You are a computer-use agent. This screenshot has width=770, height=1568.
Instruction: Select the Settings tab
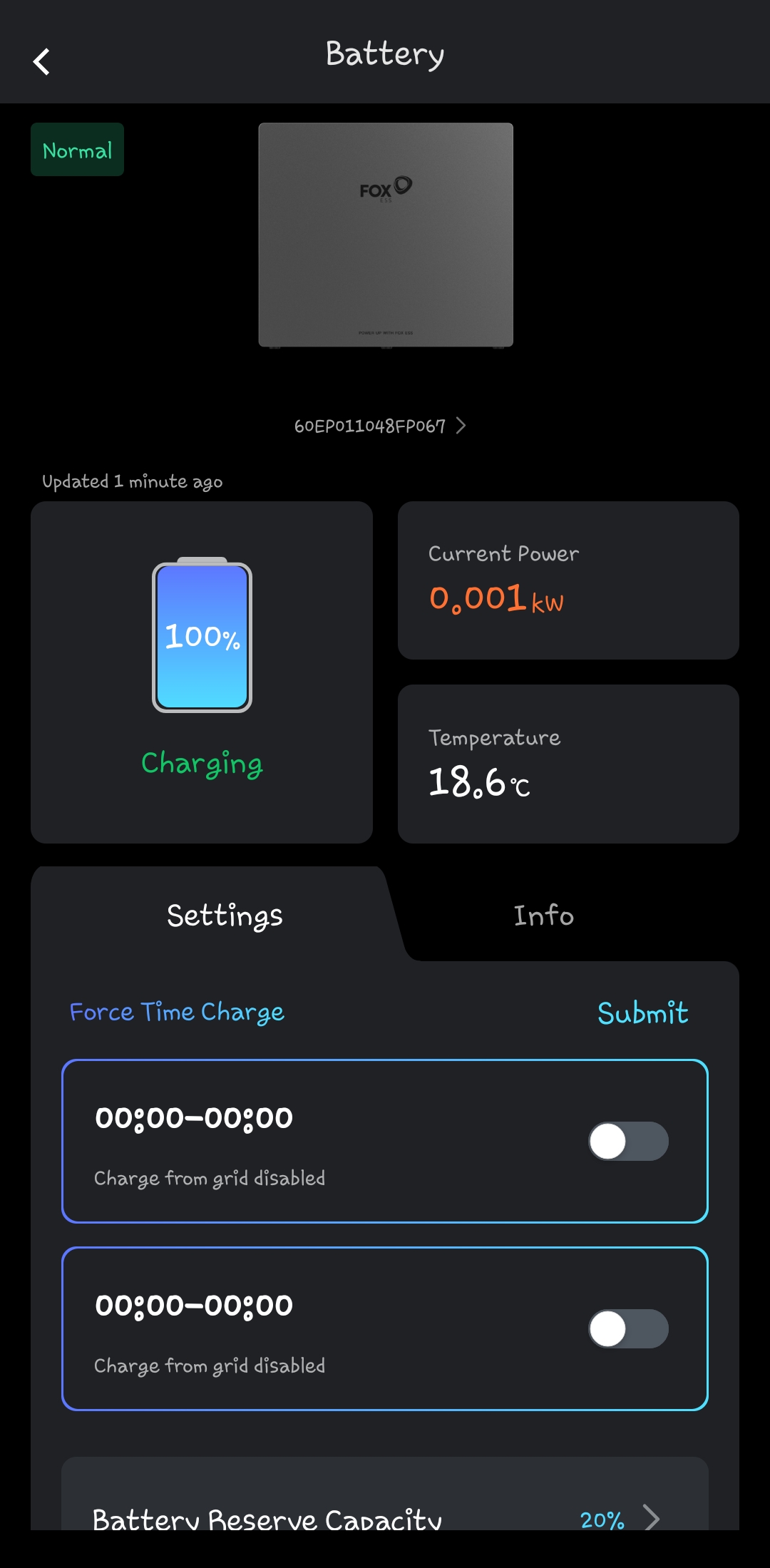tap(225, 916)
